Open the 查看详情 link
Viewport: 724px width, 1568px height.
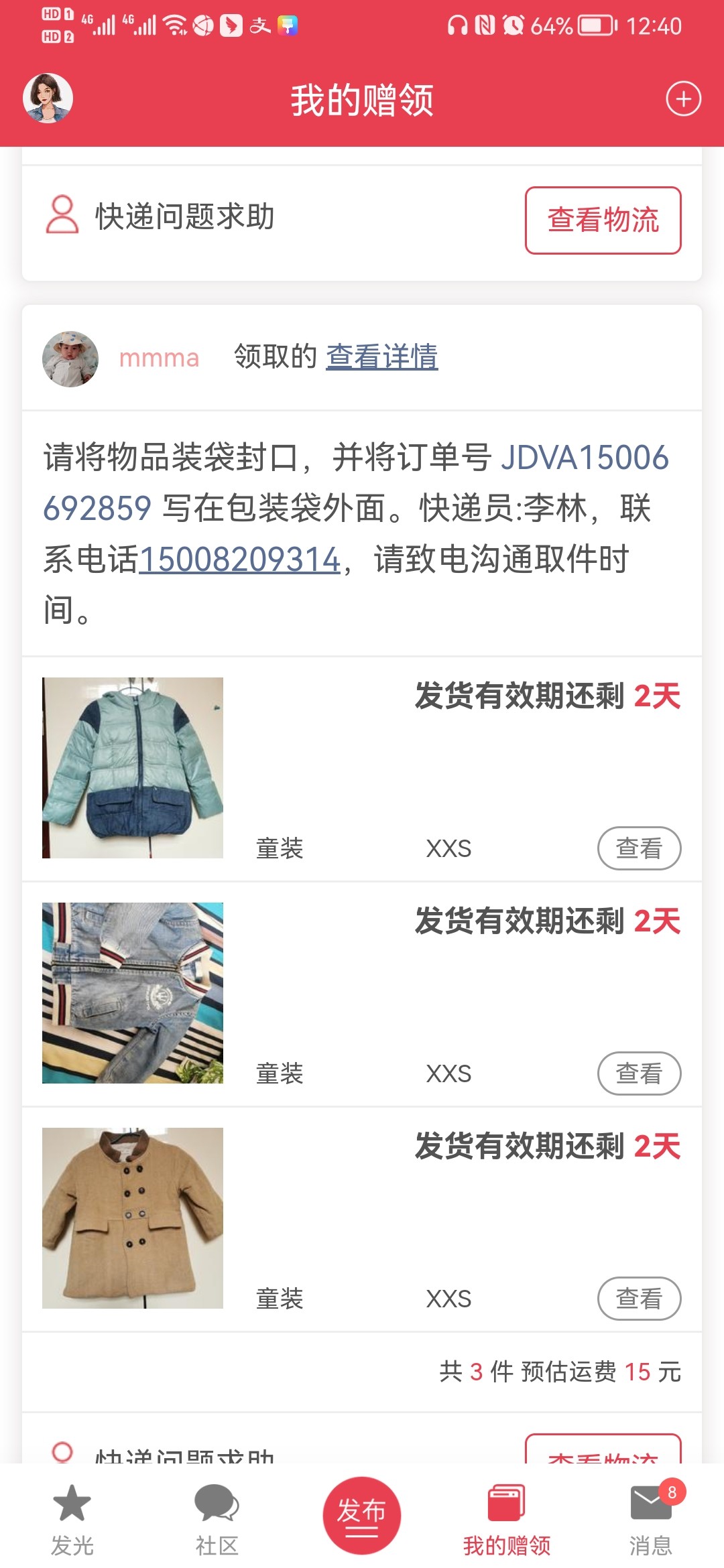pos(381,356)
